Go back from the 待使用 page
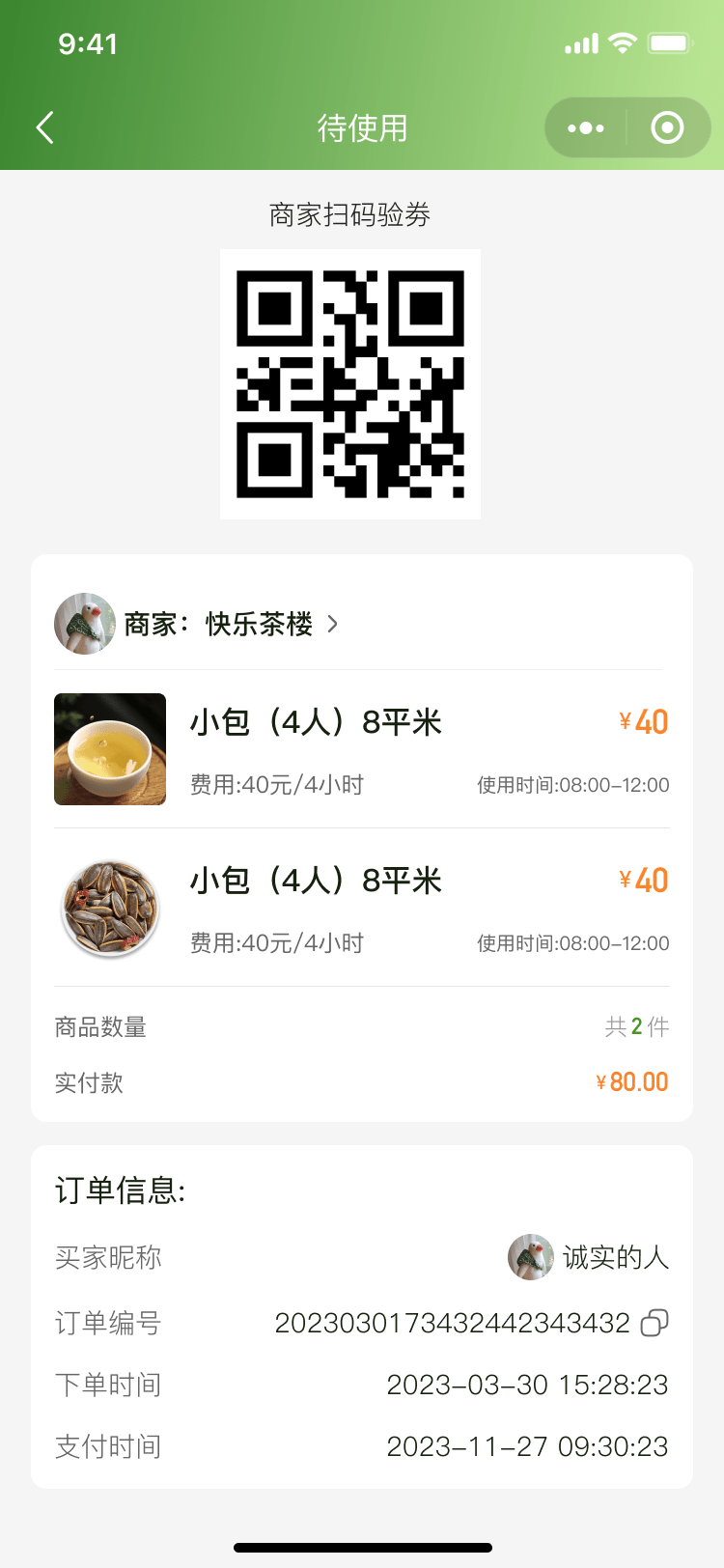The width and height of the screenshot is (724, 1568). (x=45, y=127)
